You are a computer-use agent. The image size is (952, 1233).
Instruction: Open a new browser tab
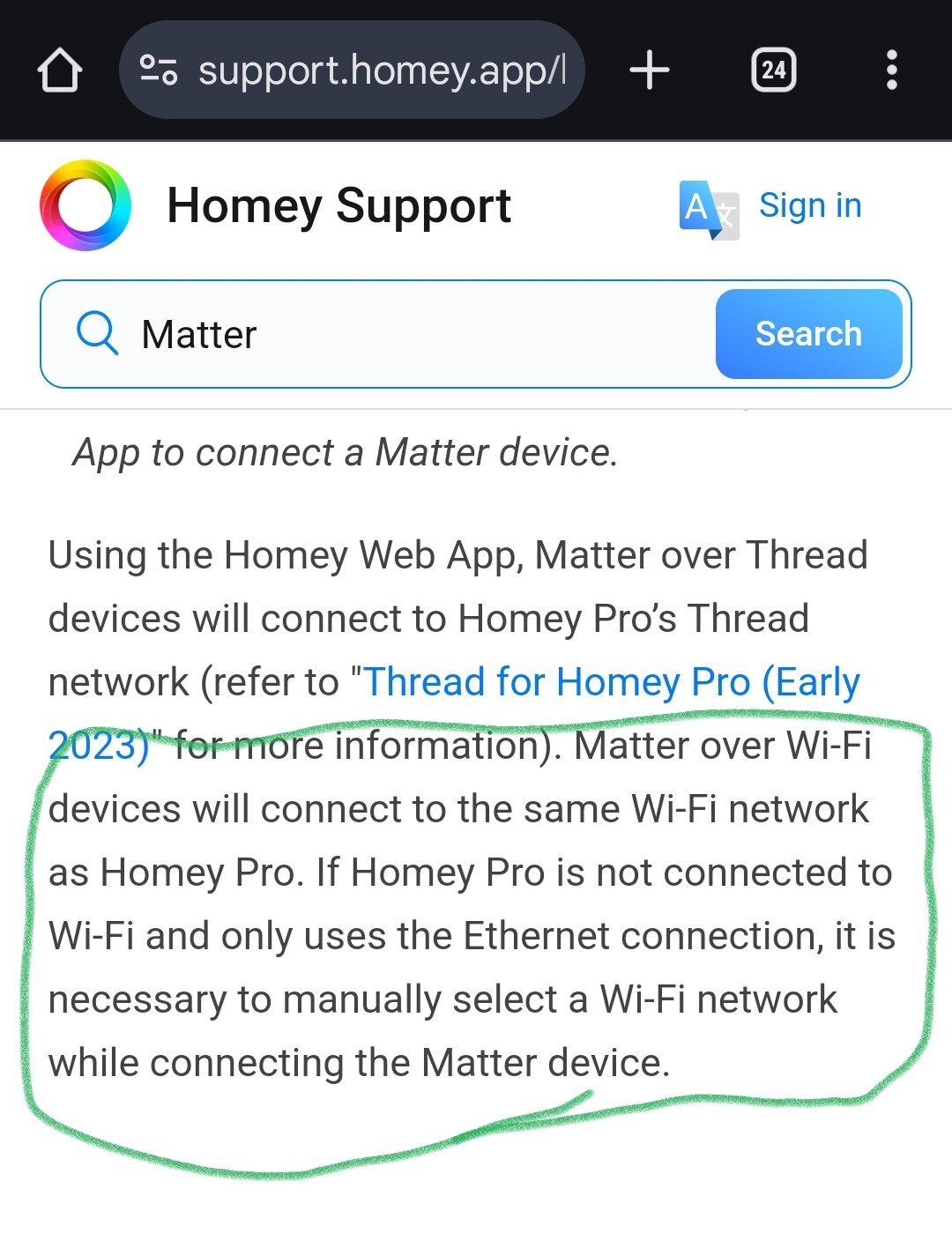(650, 70)
